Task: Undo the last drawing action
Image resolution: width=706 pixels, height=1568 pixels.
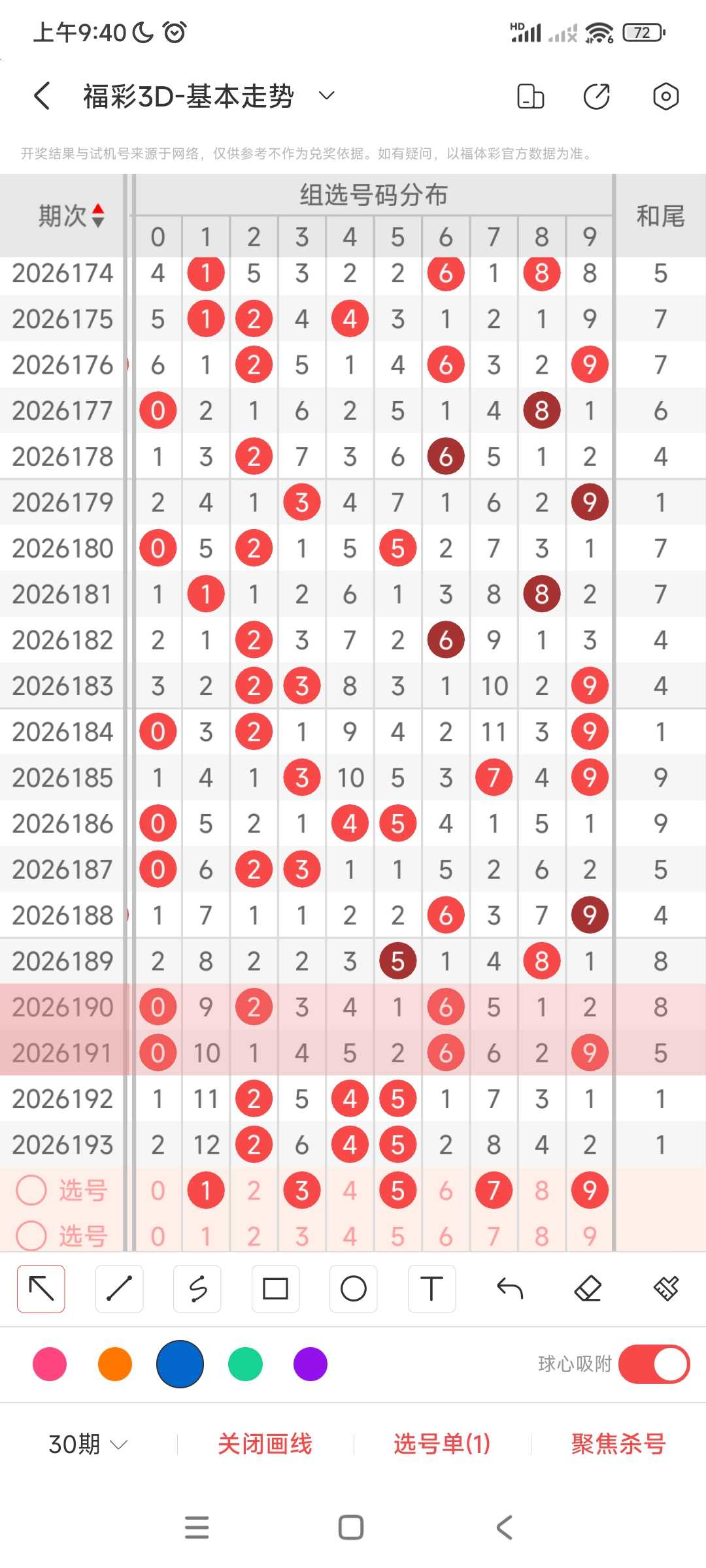Action: point(510,1288)
